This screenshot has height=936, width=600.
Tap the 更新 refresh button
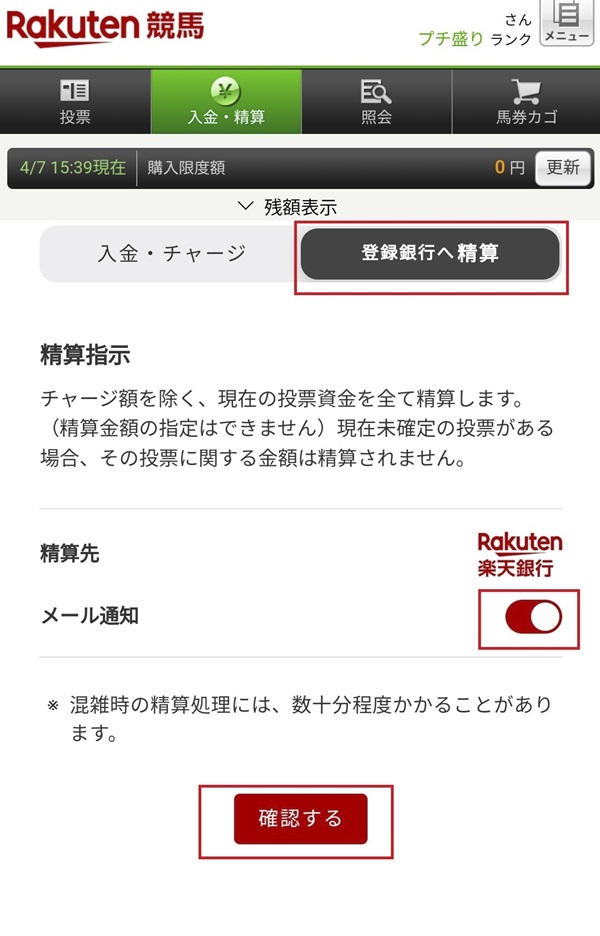(x=562, y=168)
